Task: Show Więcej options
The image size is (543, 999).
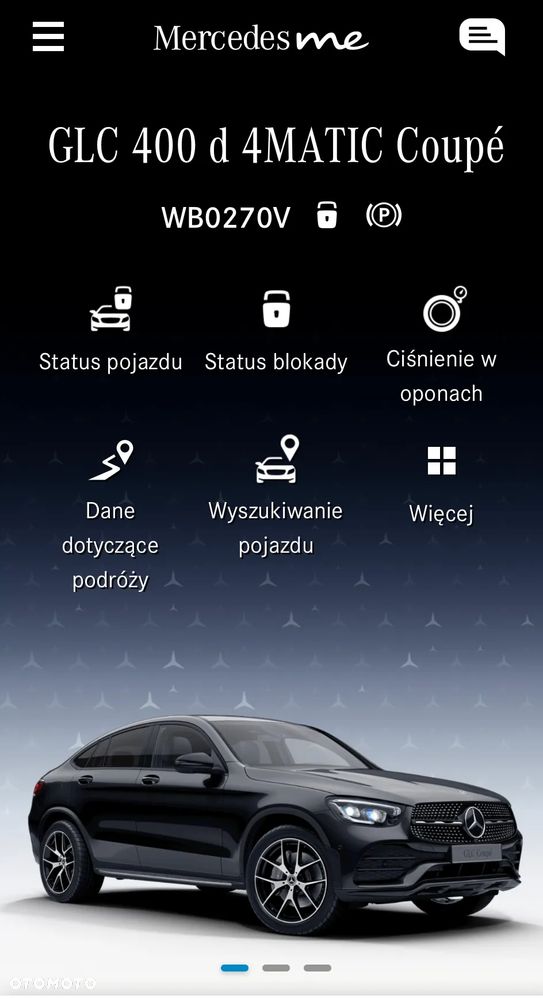Action: coord(442,485)
